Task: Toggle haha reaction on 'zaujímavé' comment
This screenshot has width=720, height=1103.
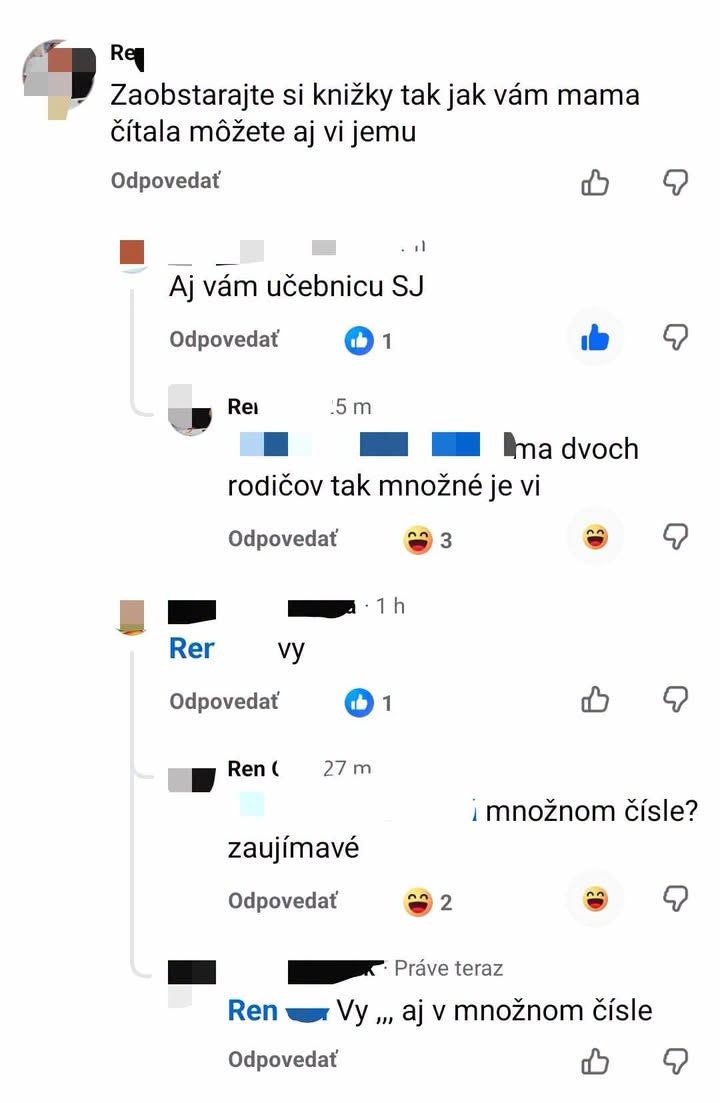Action: point(595,899)
